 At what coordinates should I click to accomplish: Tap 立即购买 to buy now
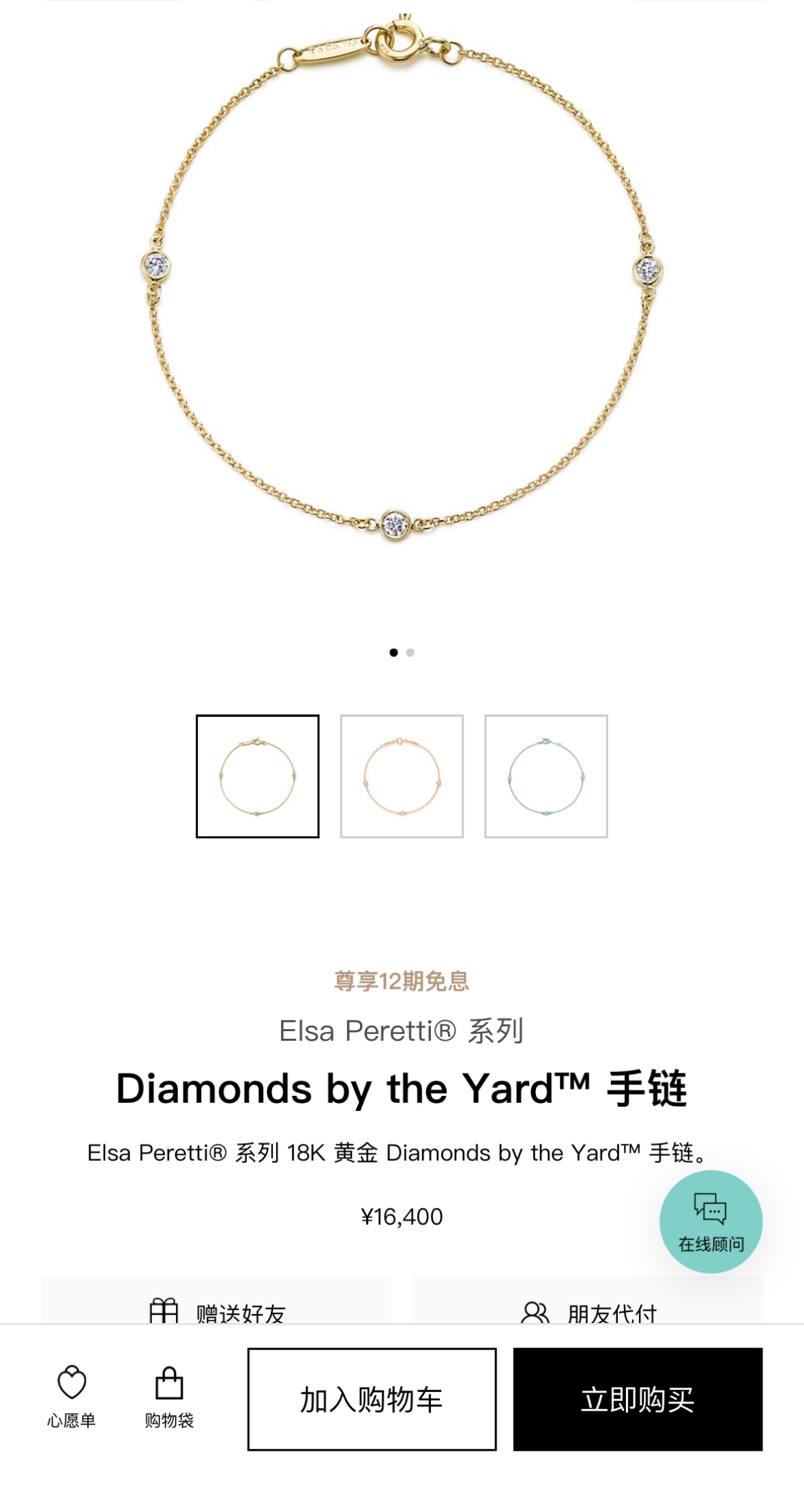pyautogui.click(x=638, y=1399)
